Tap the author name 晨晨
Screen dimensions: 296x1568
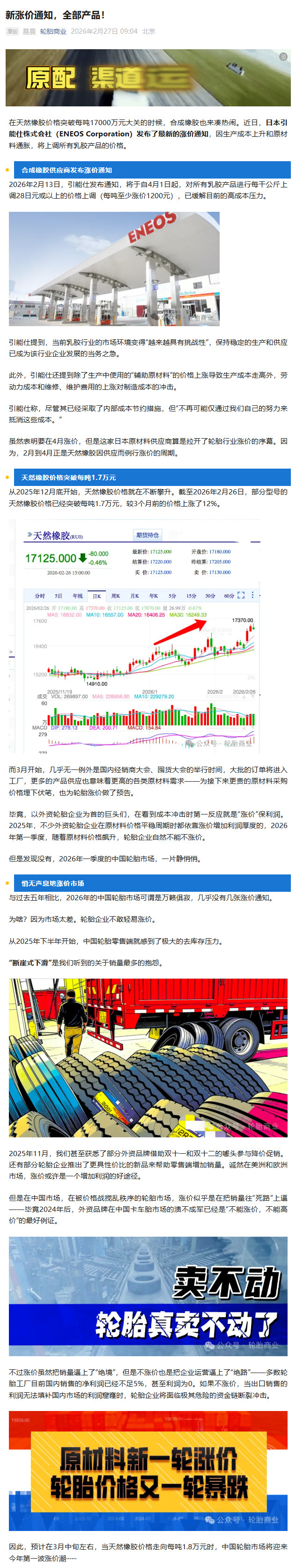pos(29,31)
